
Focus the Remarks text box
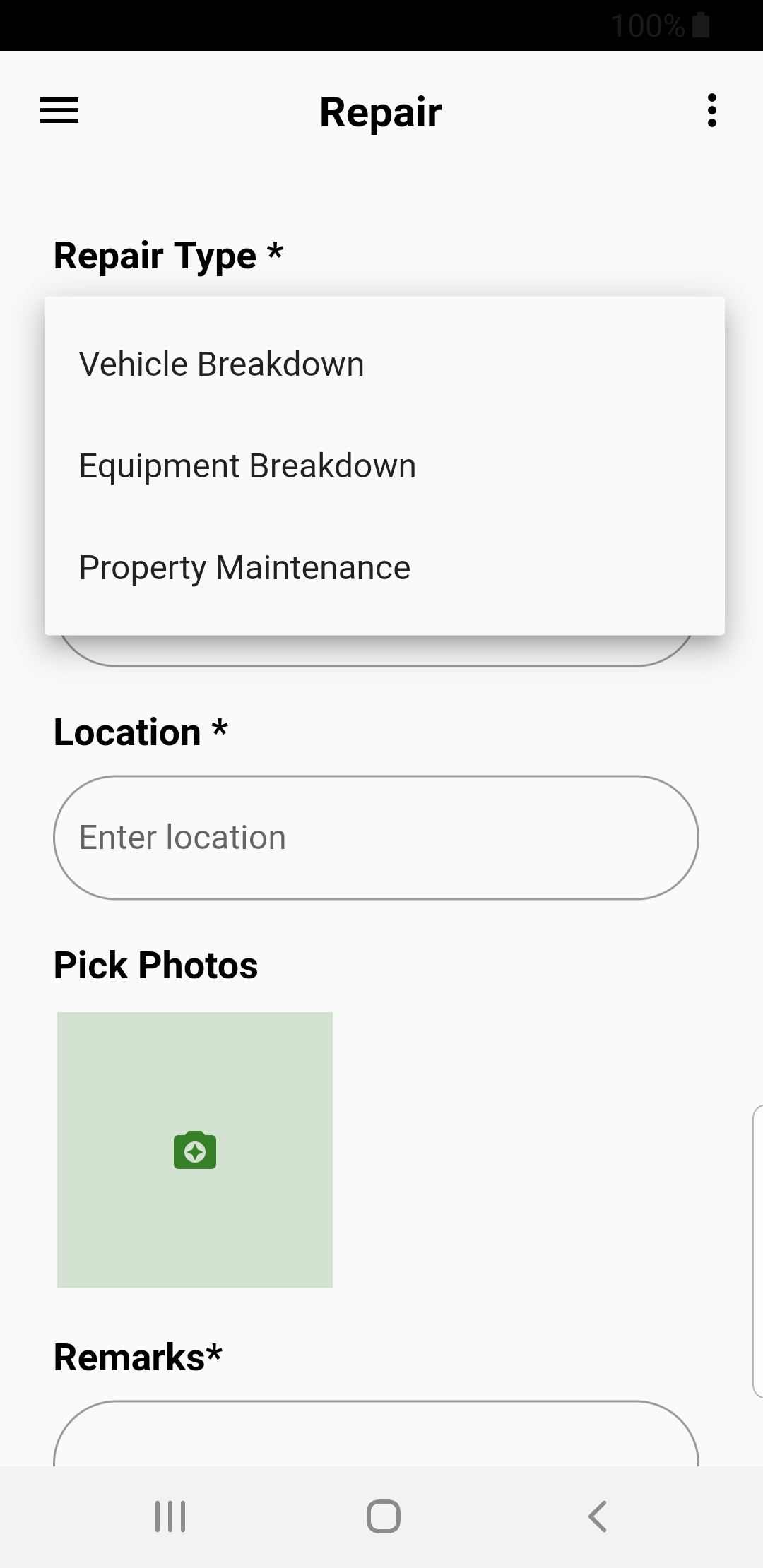[376, 1434]
